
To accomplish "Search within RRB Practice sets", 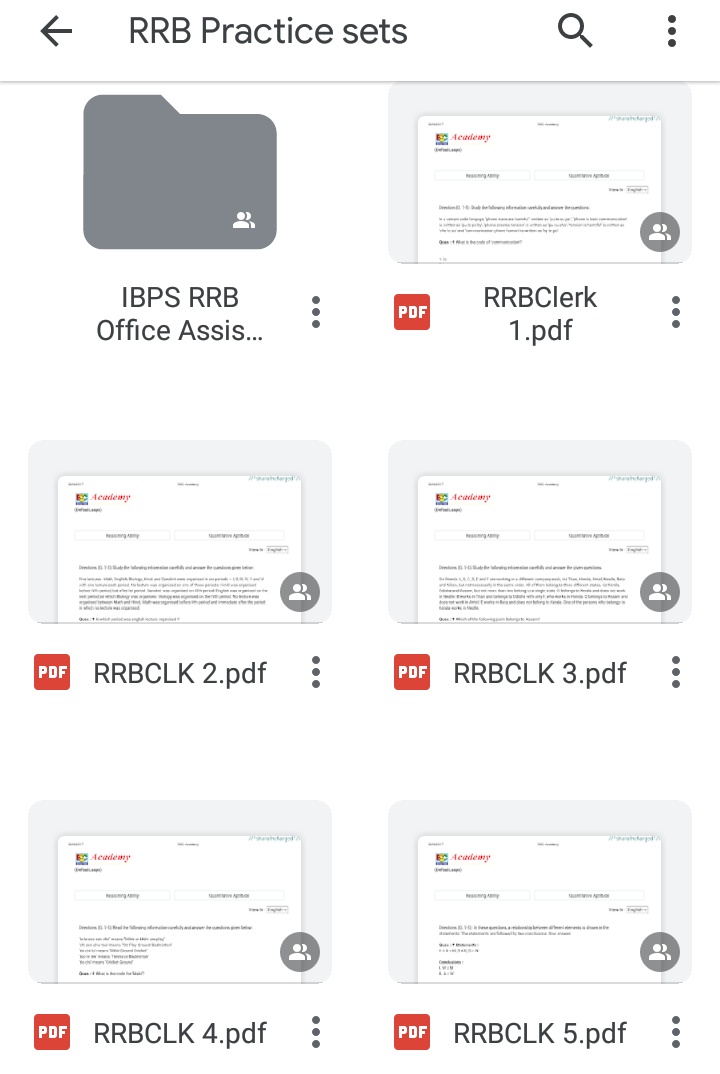I will coord(575,32).
